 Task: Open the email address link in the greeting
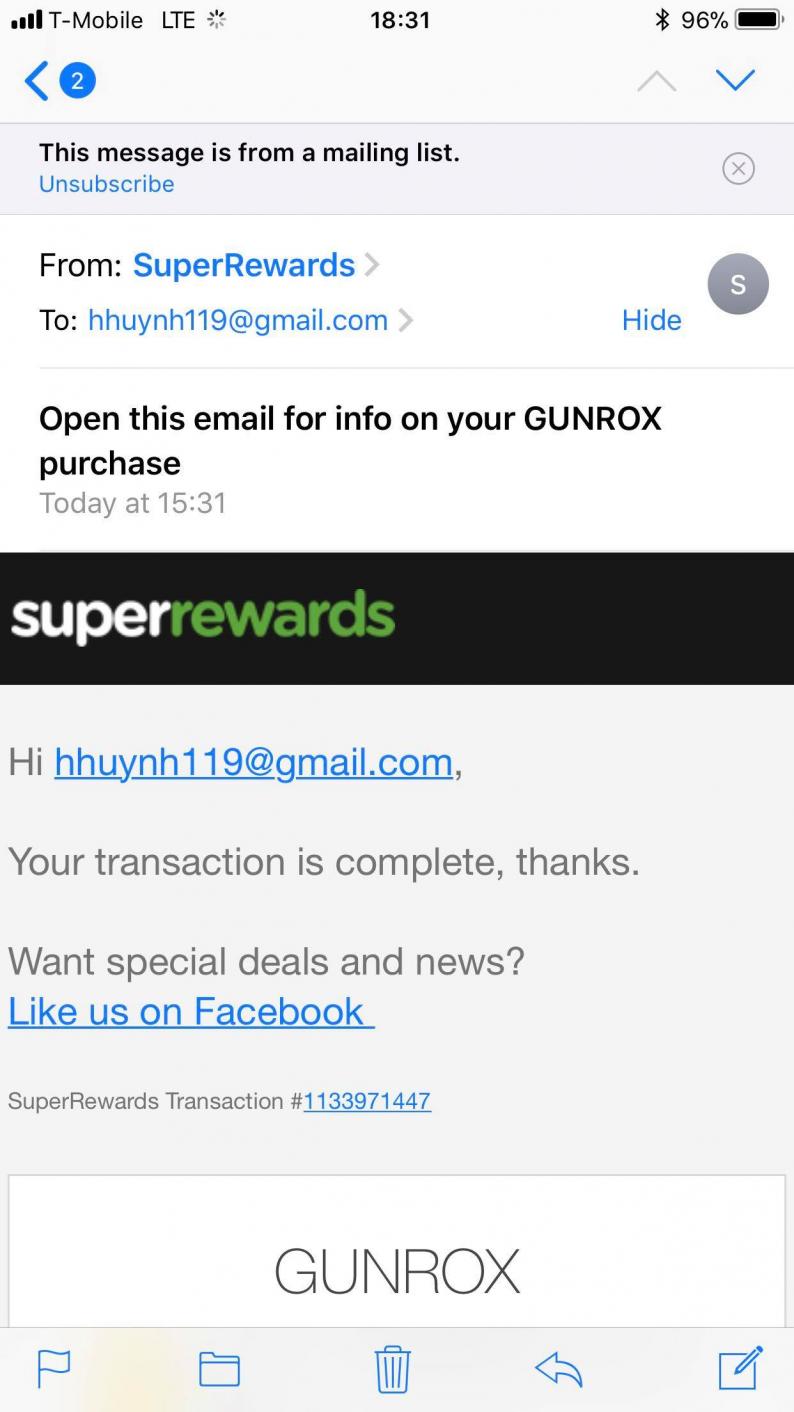[x=253, y=762]
